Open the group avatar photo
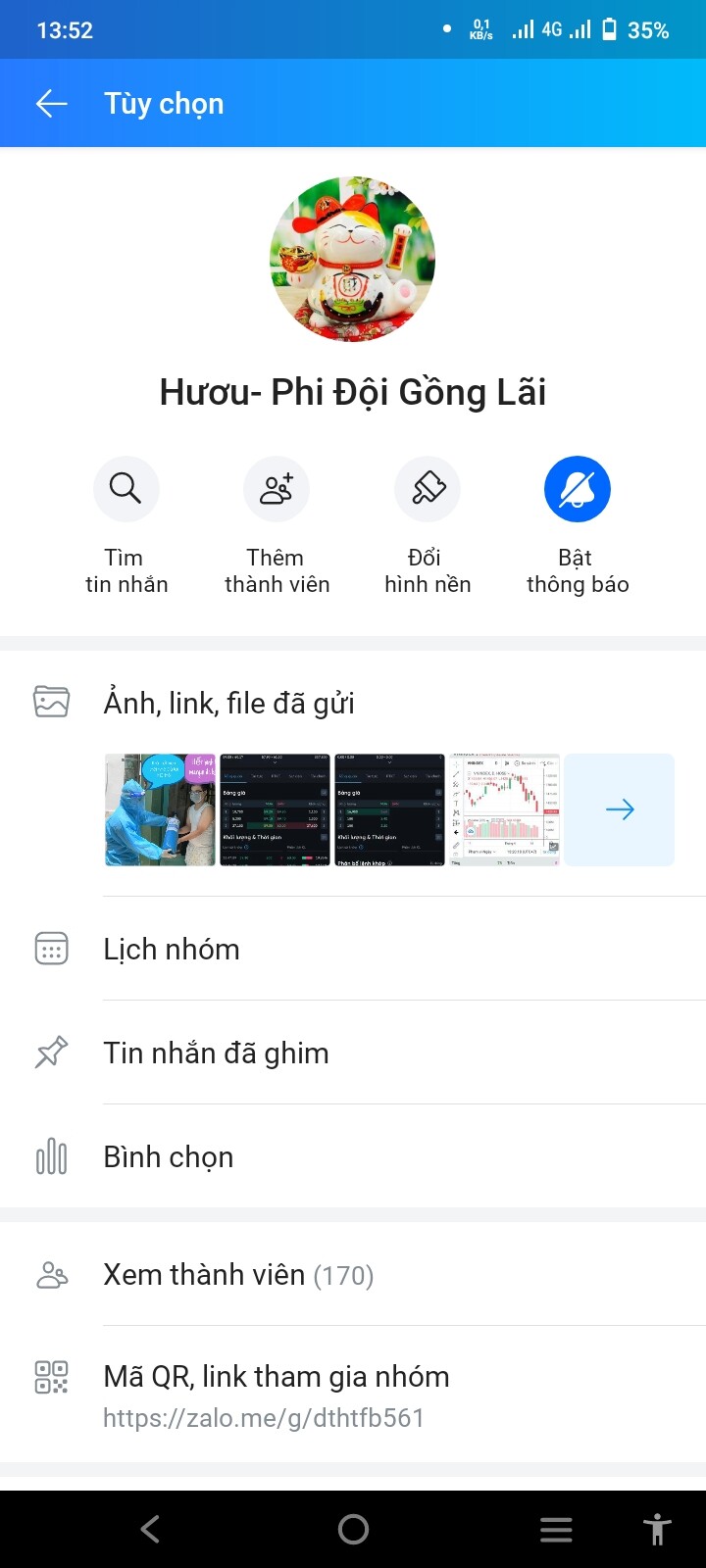 353,260
